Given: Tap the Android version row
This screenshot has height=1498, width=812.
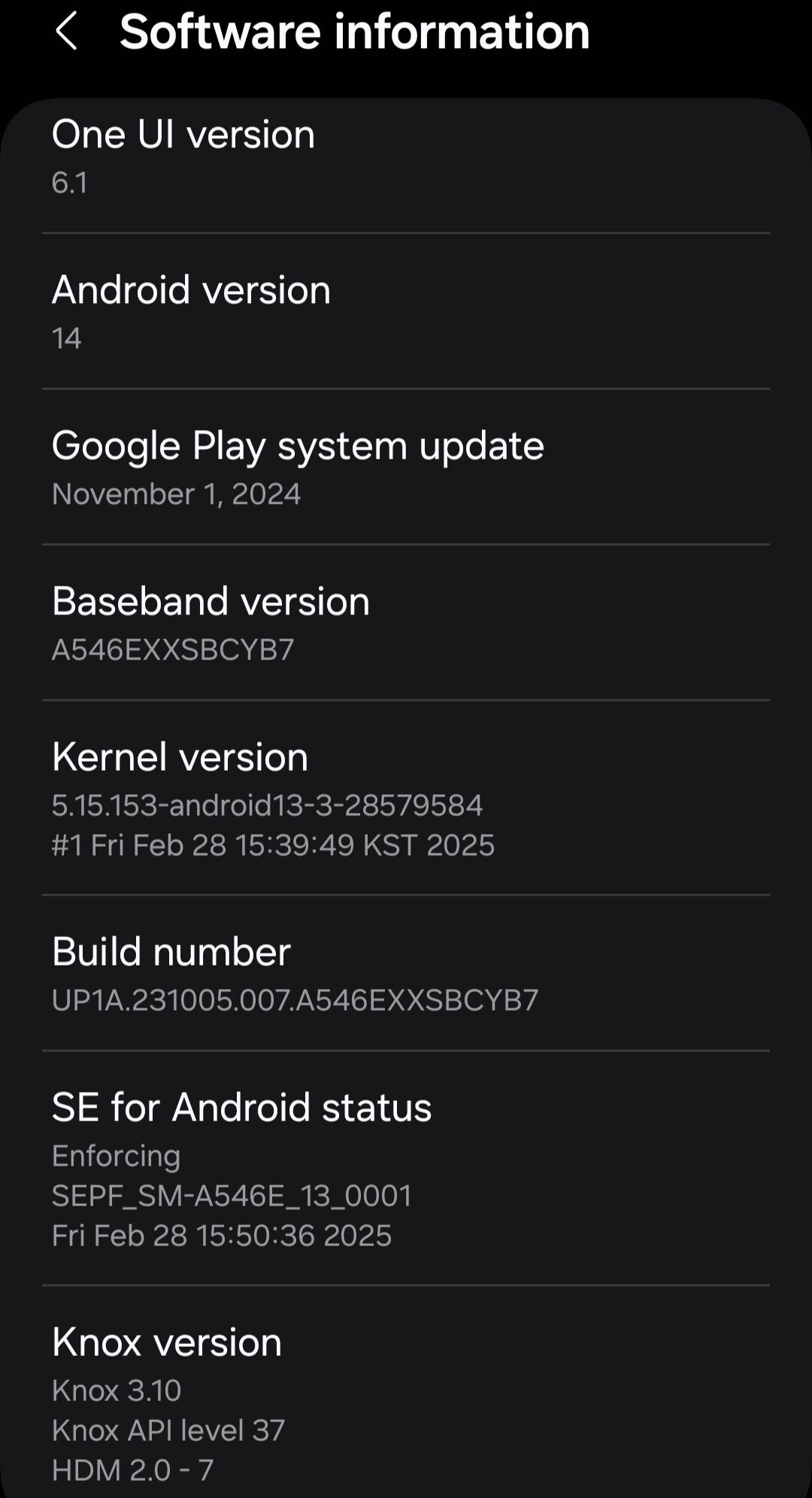Looking at the screenshot, I should pos(406,311).
